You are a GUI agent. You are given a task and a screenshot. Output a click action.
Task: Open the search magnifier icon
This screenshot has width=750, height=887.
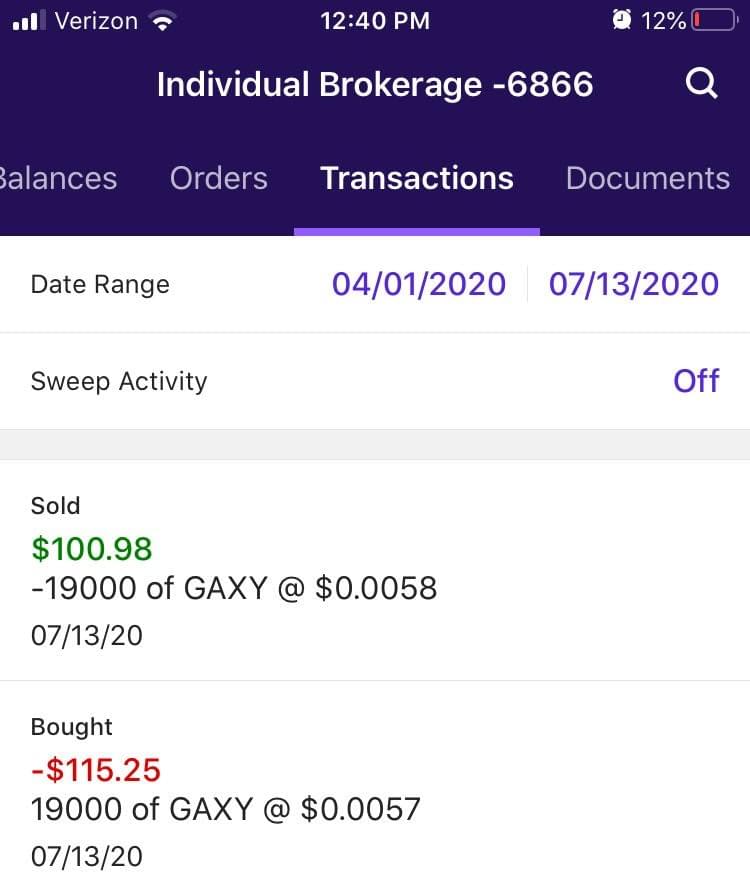click(x=702, y=85)
